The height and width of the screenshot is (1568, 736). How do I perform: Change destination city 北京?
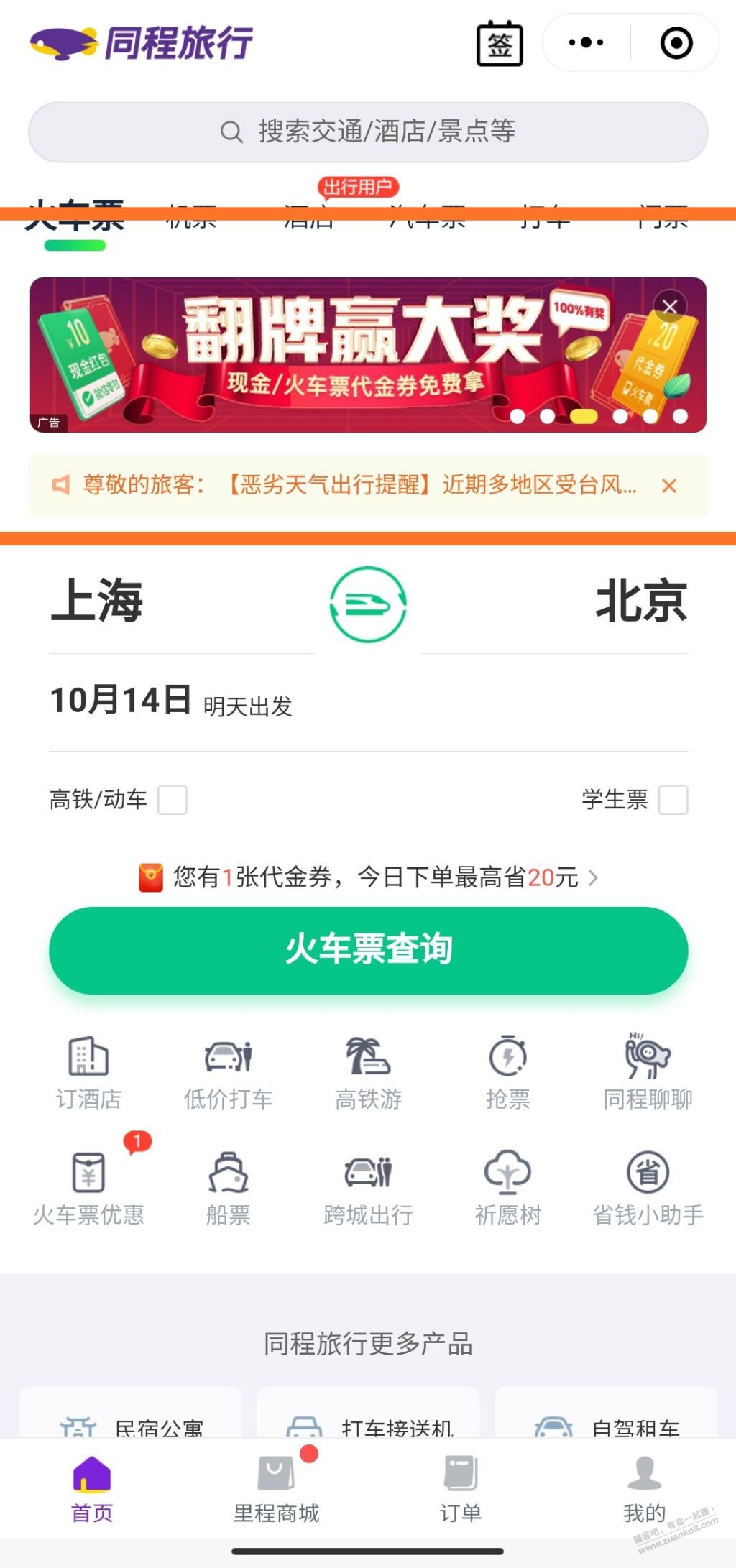(641, 601)
